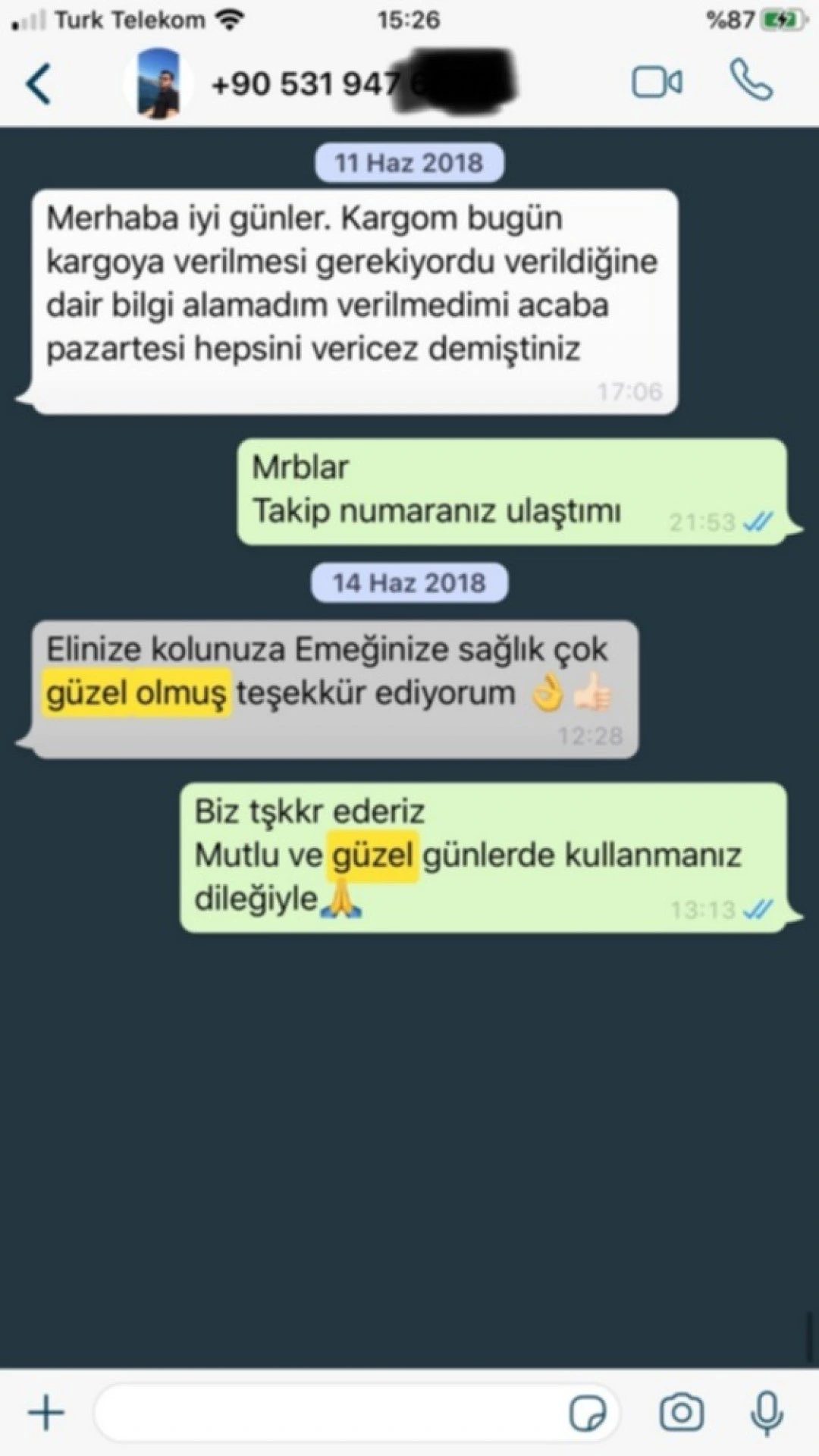Open the attachment plus menu
Image resolution: width=819 pixels, height=1456 pixels.
click(x=45, y=1412)
